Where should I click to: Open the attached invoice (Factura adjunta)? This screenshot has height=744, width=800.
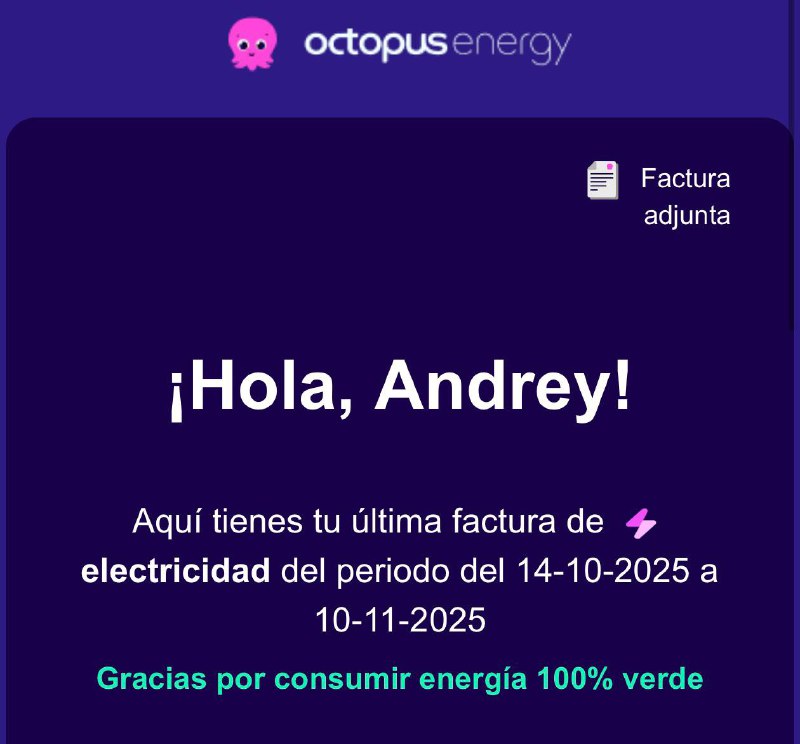pos(684,196)
